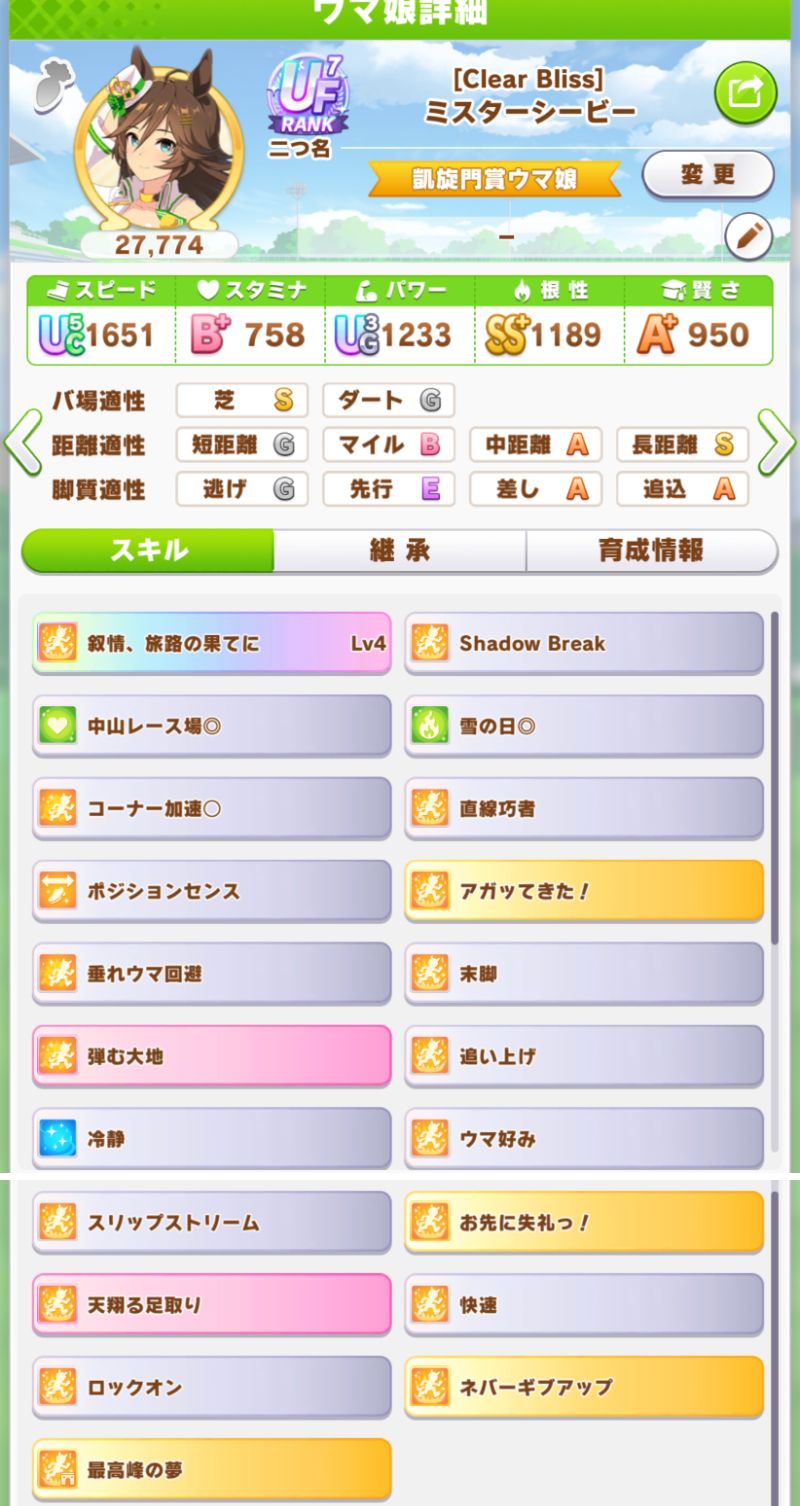View the 天翔る足取り skill
800x1506 pixels.
click(x=211, y=1304)
